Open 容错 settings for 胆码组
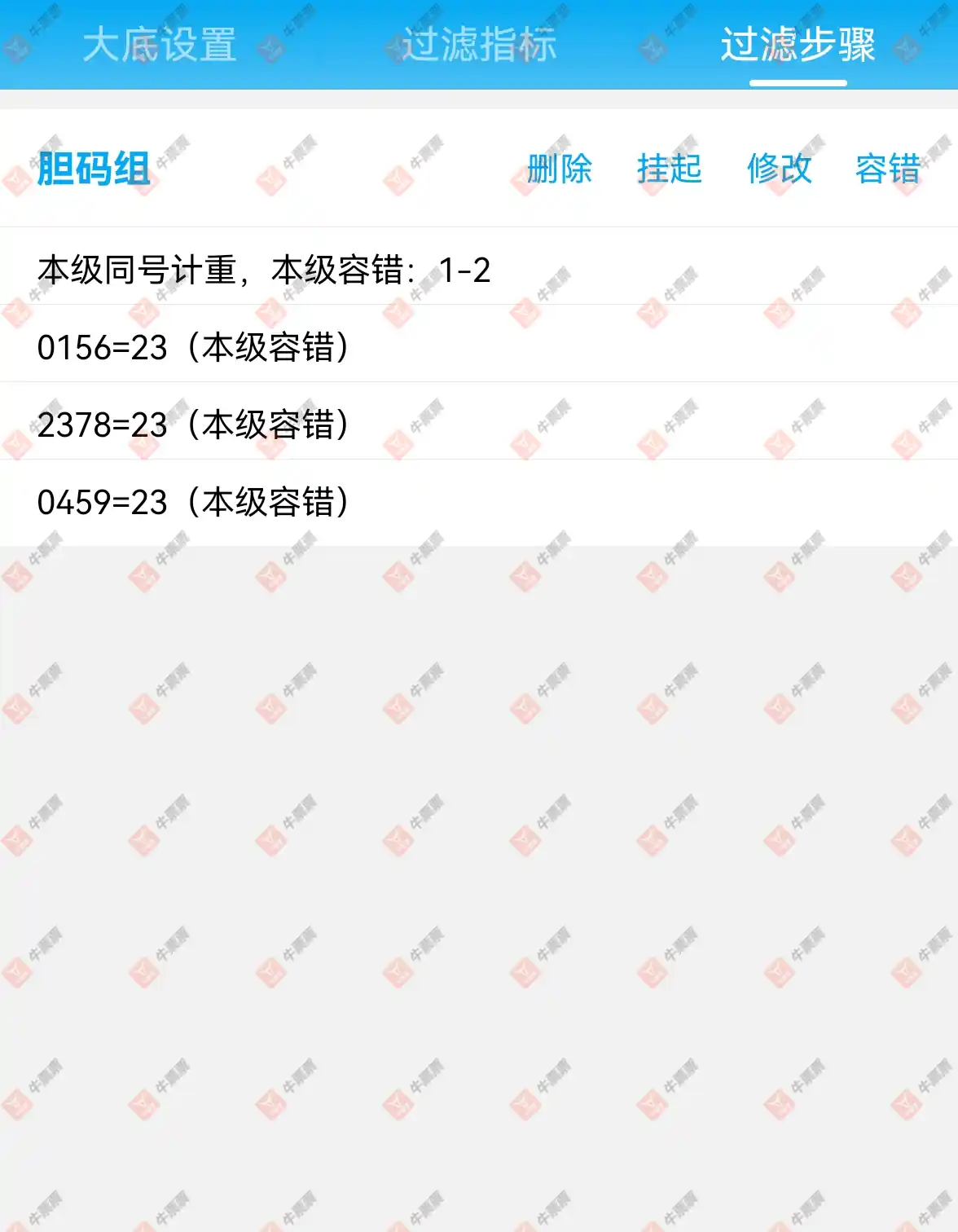Screen dimensions: 958x1232 888,169
